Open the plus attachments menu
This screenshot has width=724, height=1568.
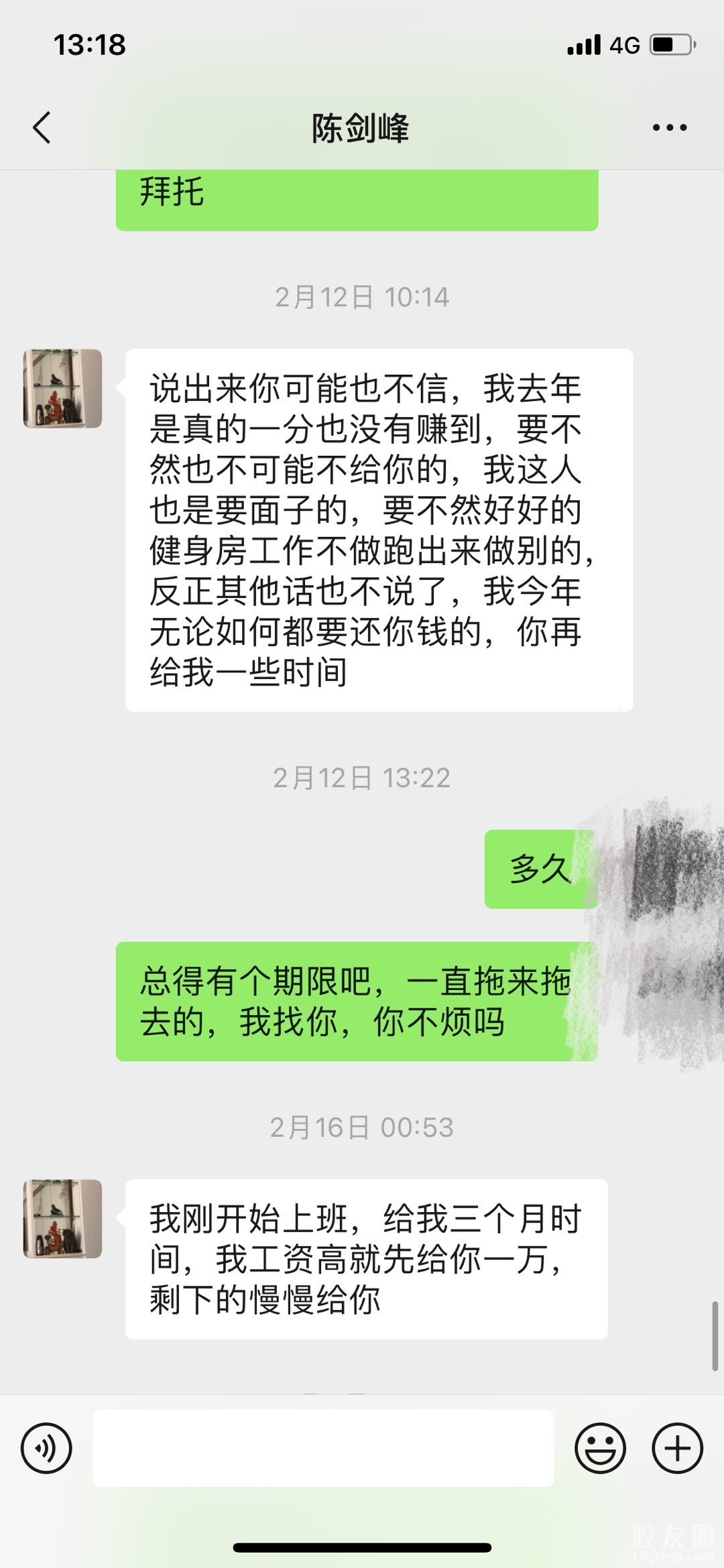[677, 1448]
